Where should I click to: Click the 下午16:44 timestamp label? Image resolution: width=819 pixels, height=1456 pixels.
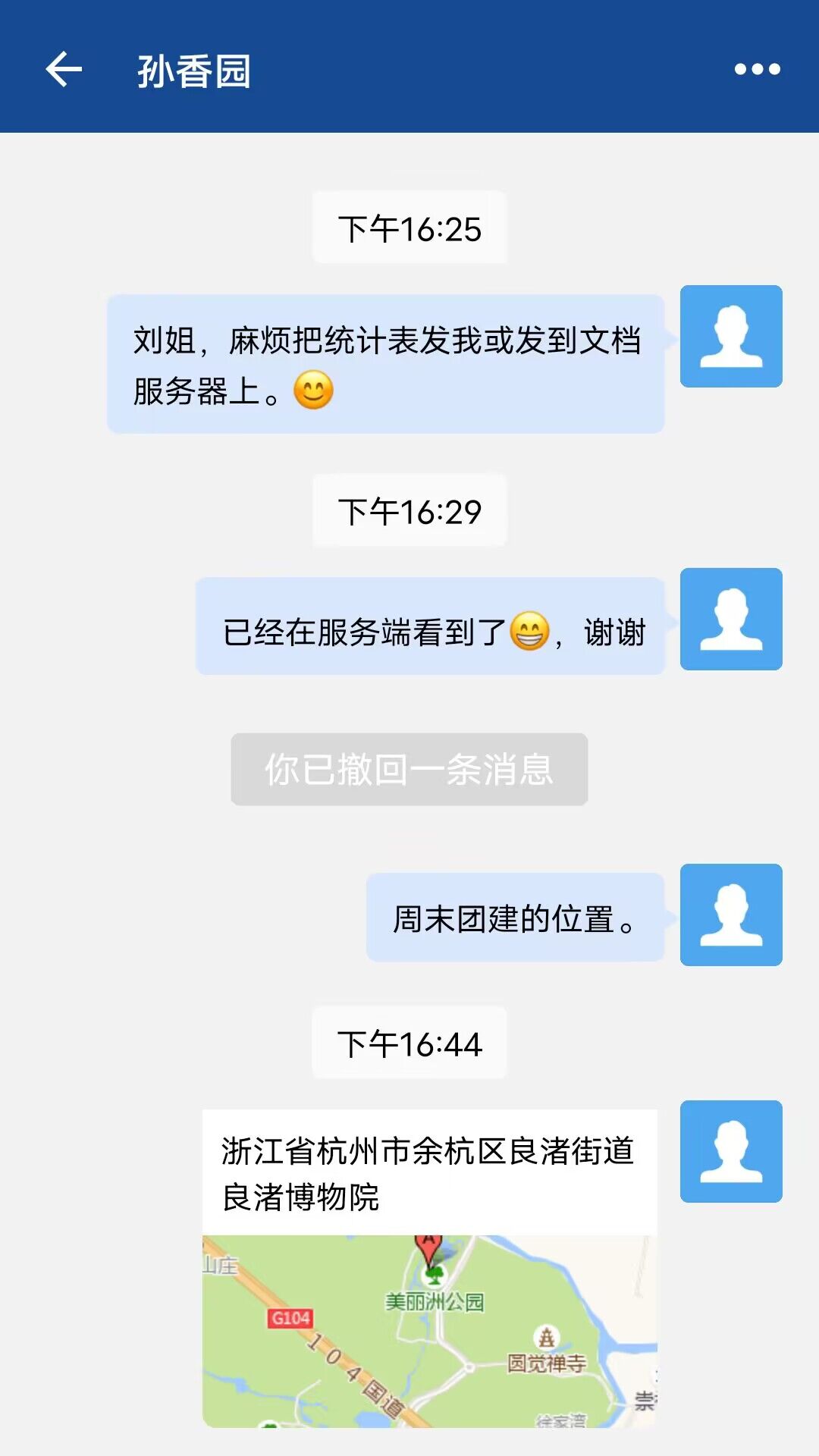point(409,1043)
